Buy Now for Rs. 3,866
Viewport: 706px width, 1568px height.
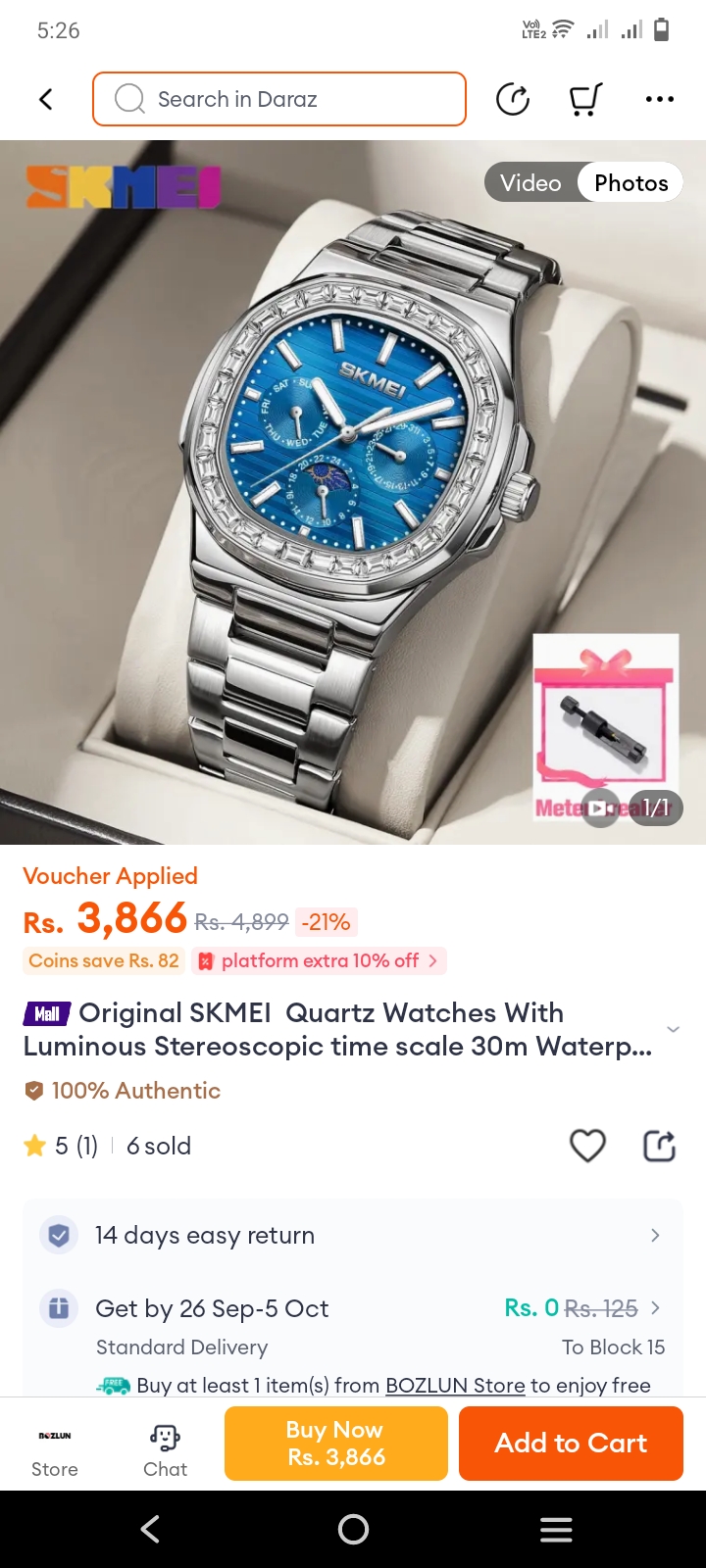coord(336,1444)
